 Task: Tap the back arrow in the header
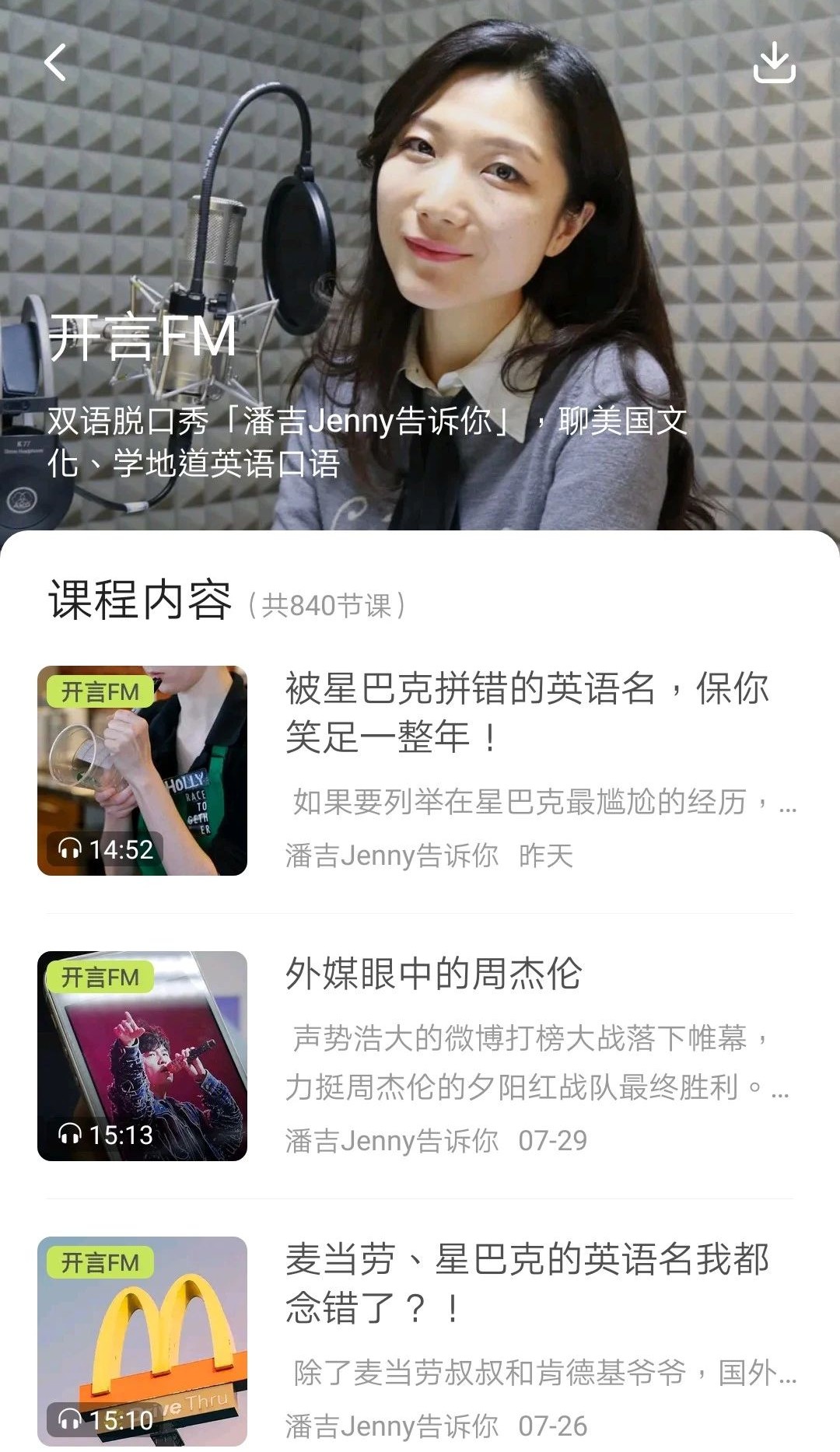coord(56,62)
